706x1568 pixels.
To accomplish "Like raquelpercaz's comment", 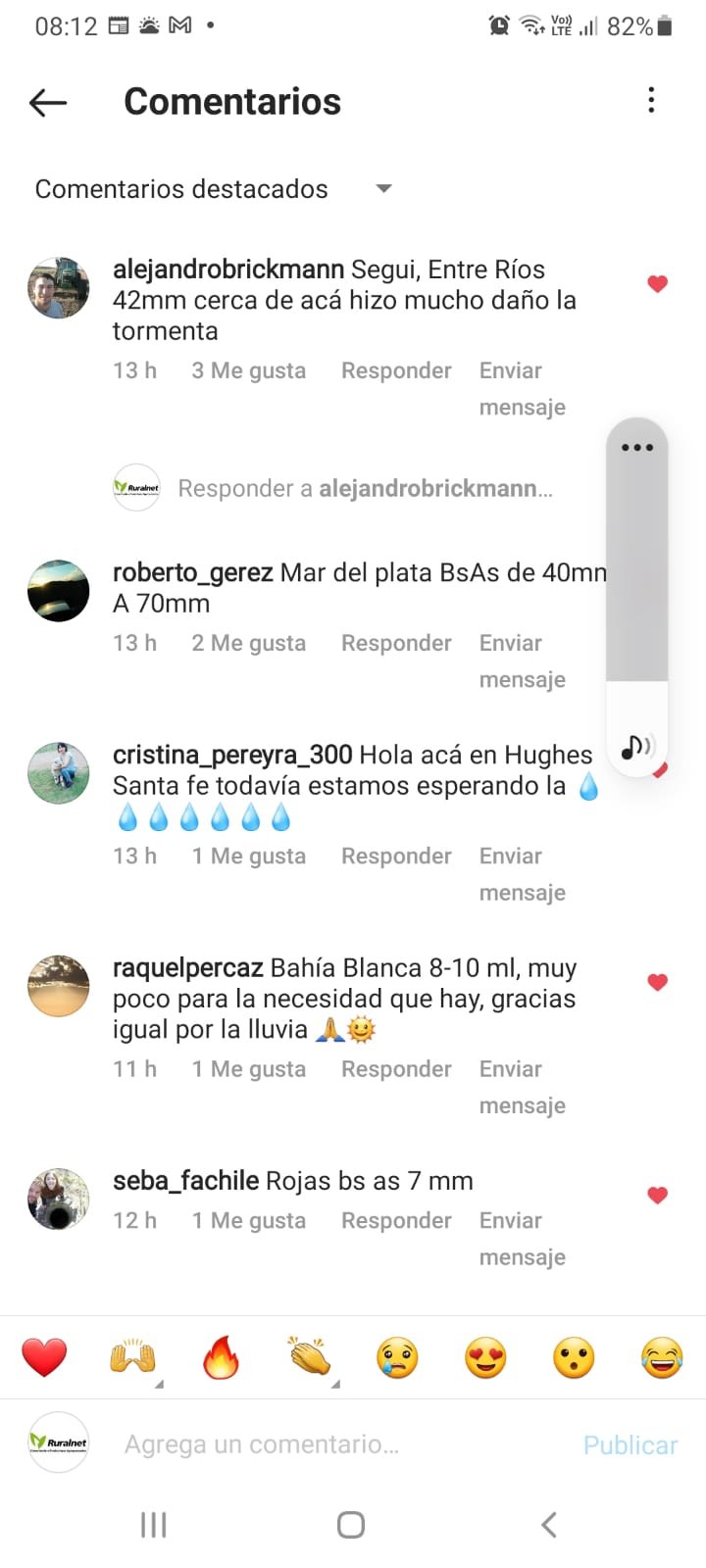I will [x=657, y=982].
